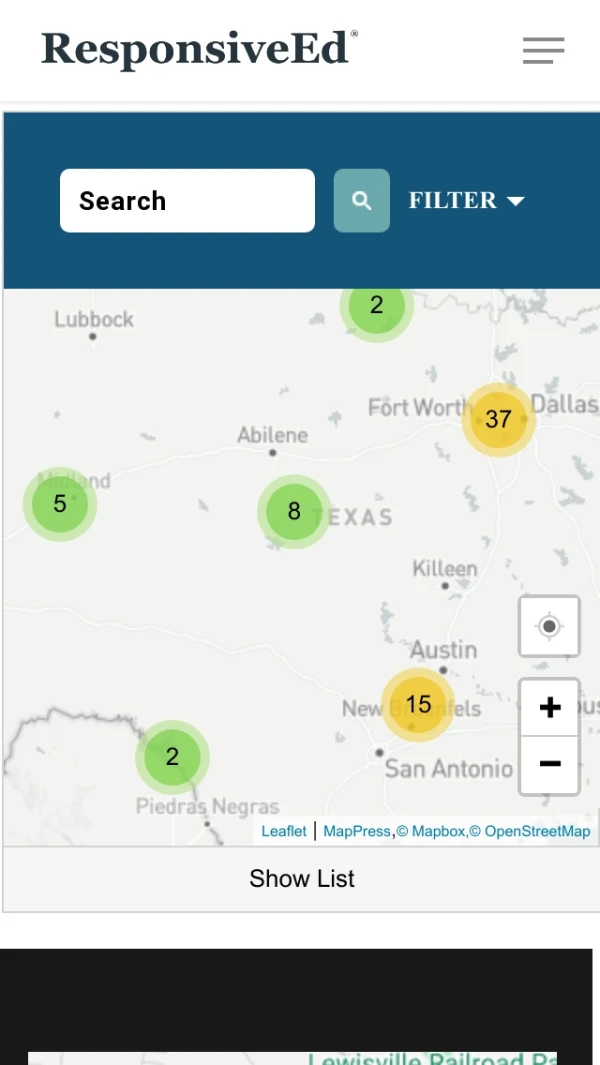Open the cluster of 5 near Midland
600x1065 pixels.
pyautogui.click(x=60, y=504)
